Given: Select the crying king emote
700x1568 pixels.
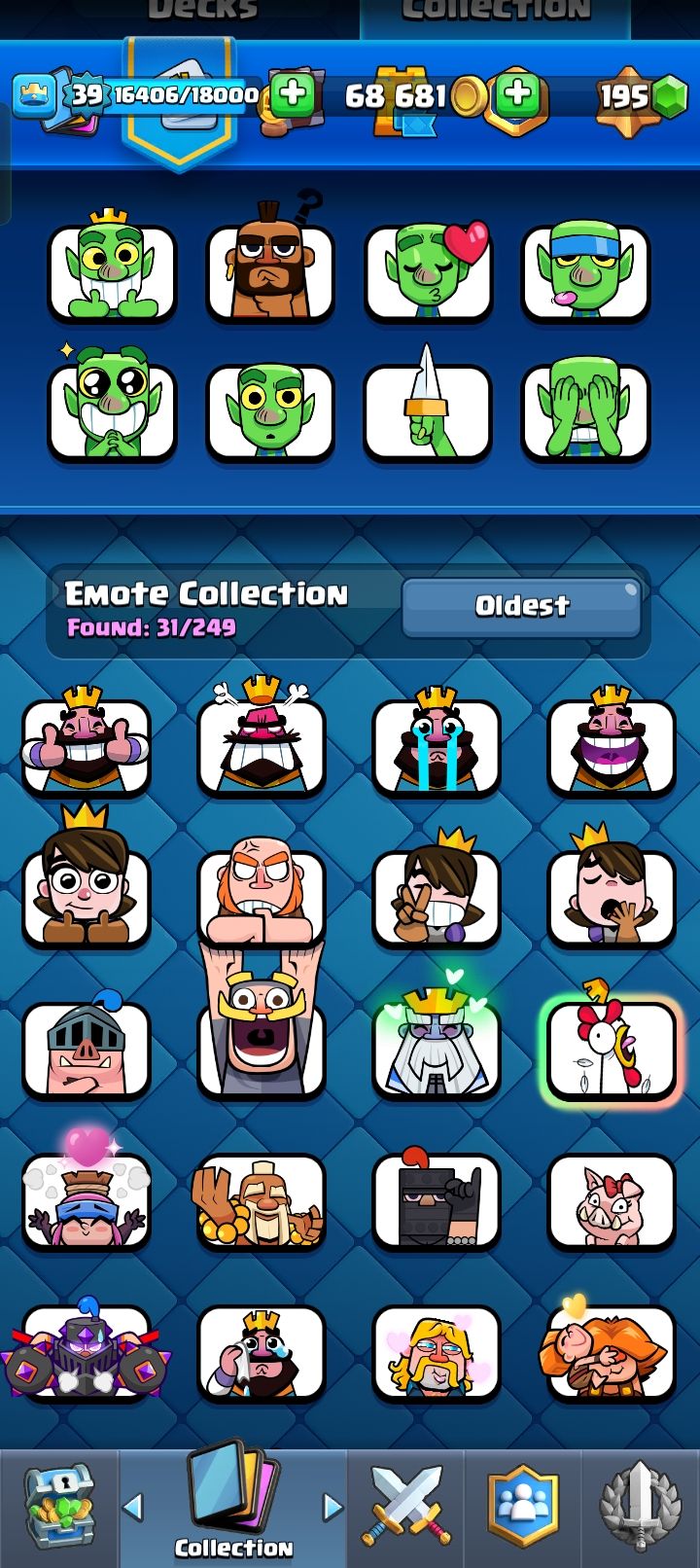Looking at the screenshot, I should (436, 745).
